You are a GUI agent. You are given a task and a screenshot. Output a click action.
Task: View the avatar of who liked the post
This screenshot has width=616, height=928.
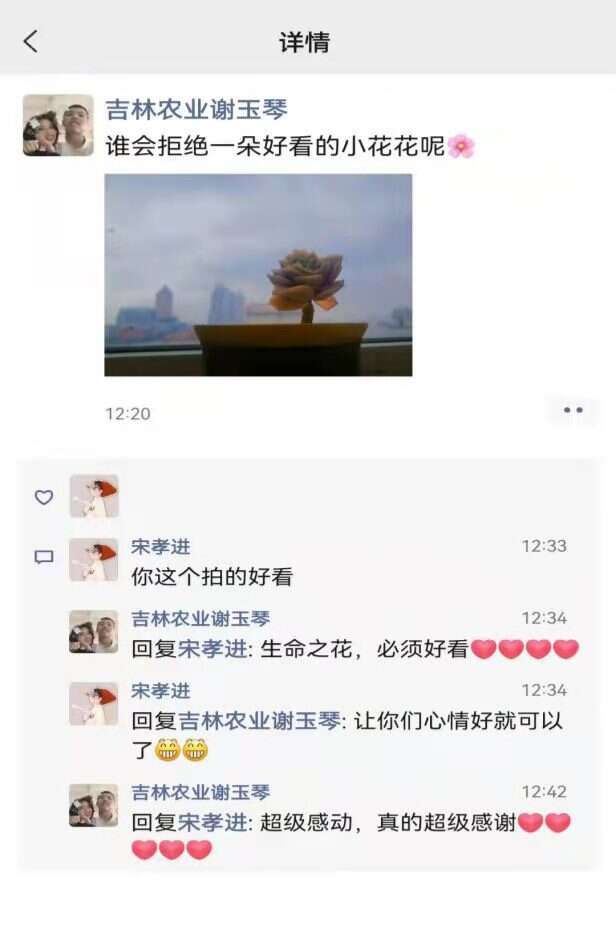coord(94,496)
